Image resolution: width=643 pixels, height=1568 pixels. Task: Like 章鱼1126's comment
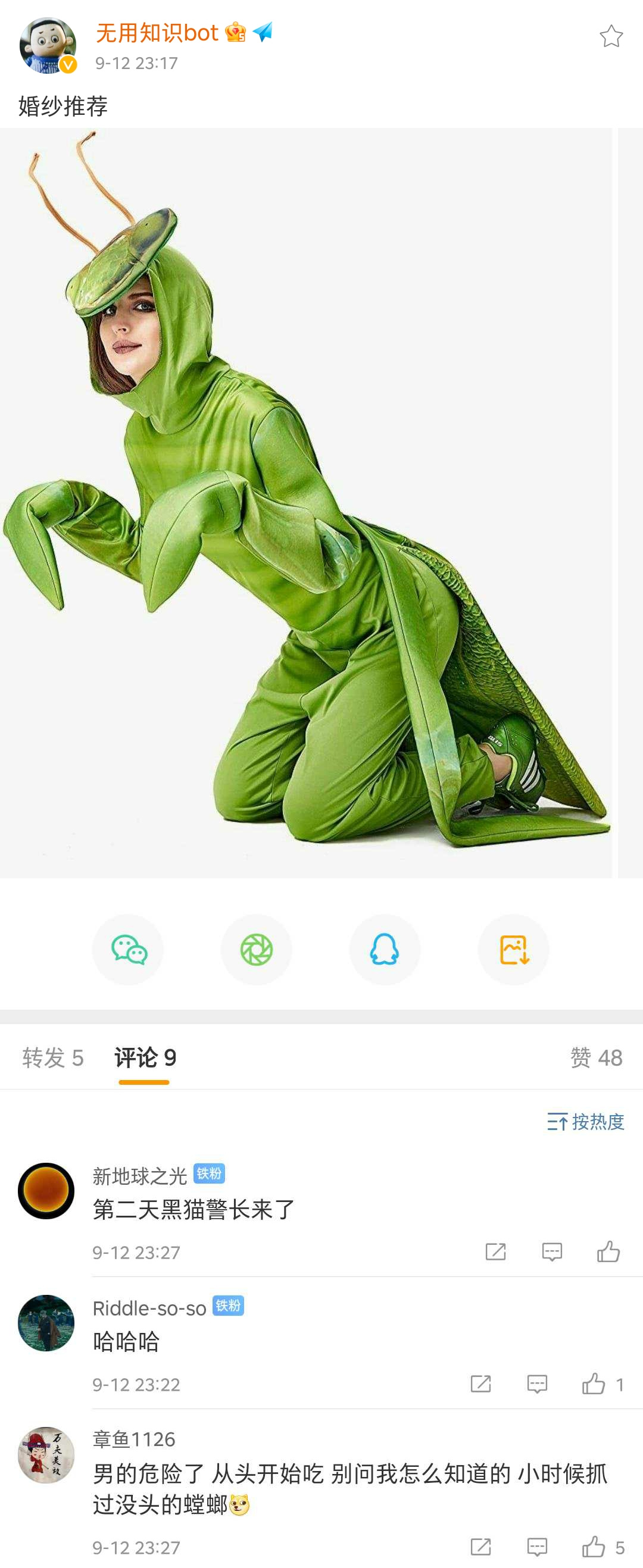[594, 1547]
